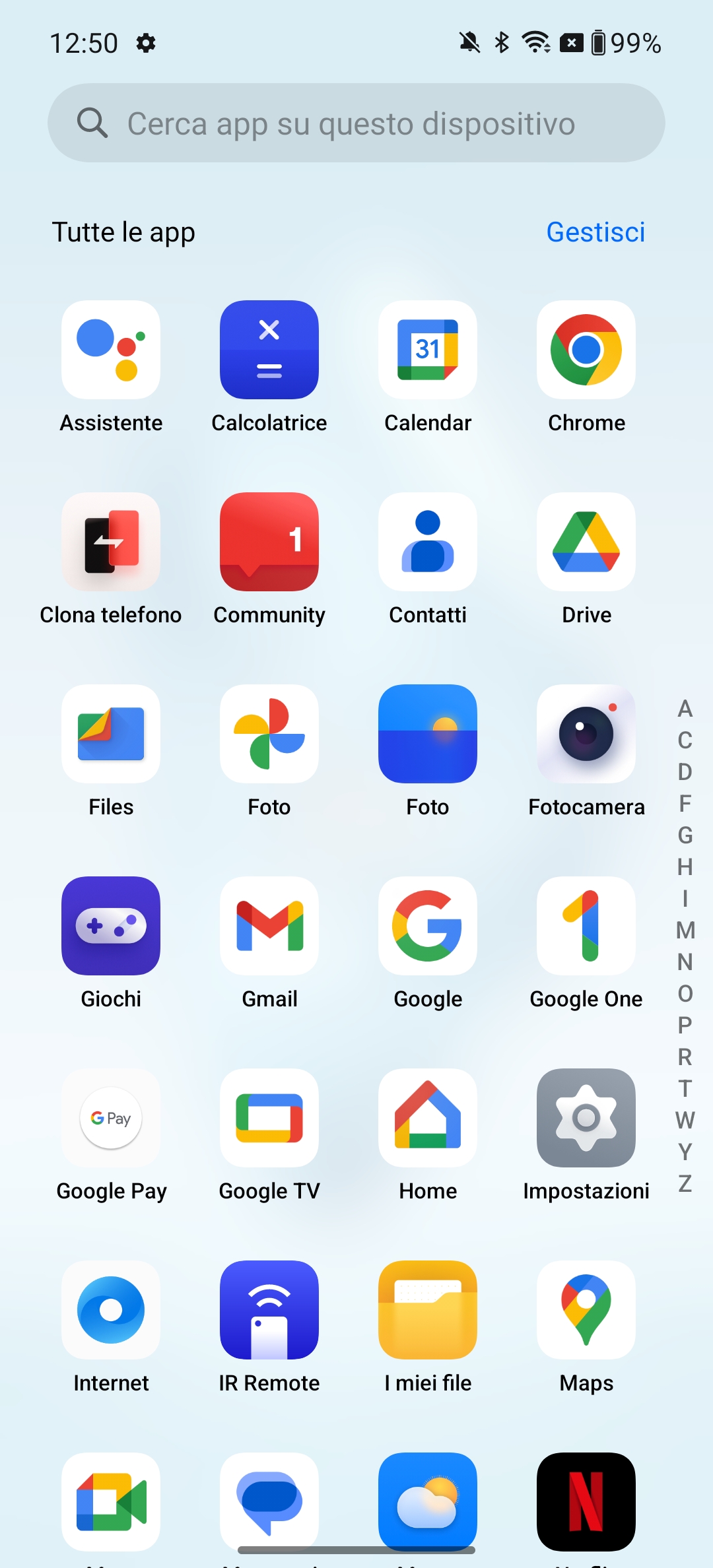This screenshot has width=713, height=1568.
Task: Open the Gestisci link
Action: (x=595, y=232)
